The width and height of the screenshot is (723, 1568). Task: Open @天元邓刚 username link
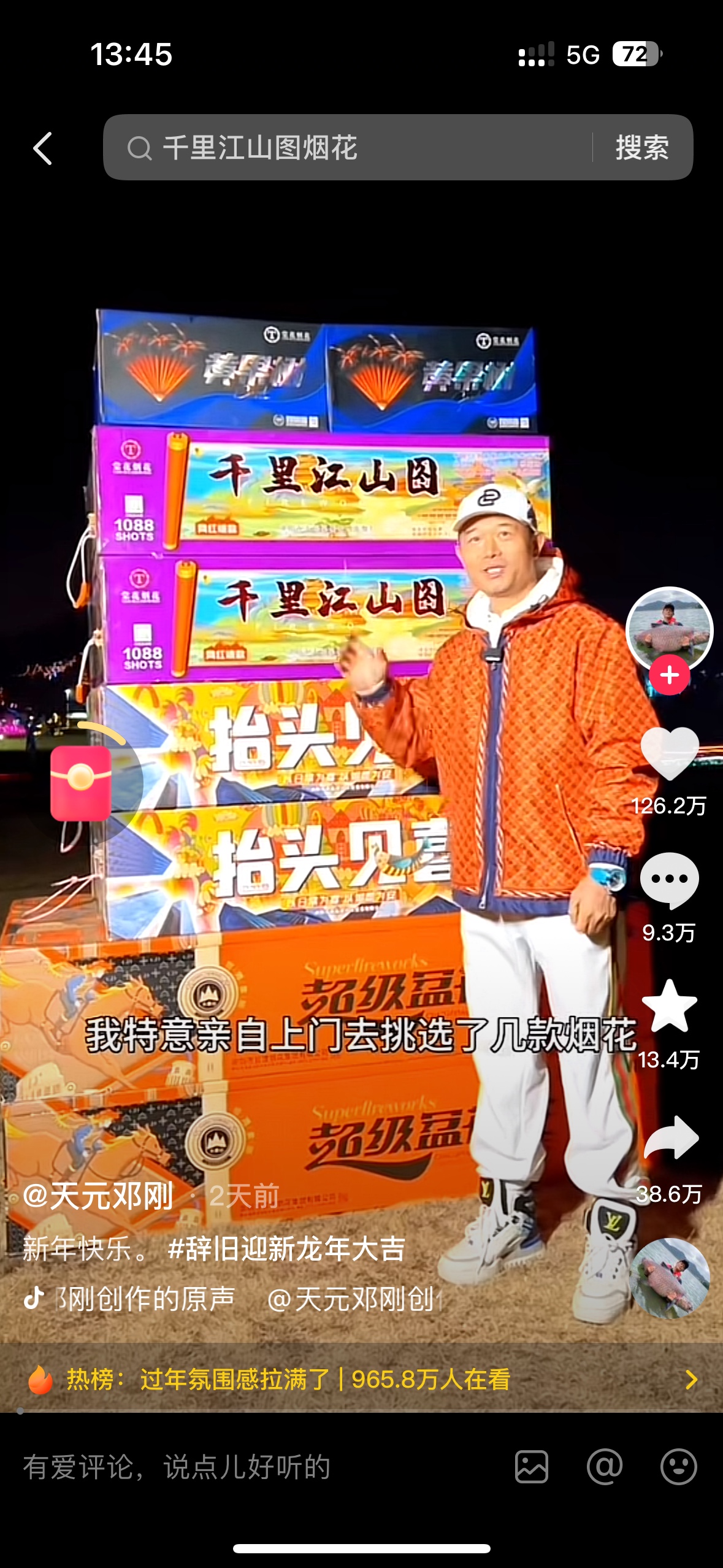[98, 1196]
